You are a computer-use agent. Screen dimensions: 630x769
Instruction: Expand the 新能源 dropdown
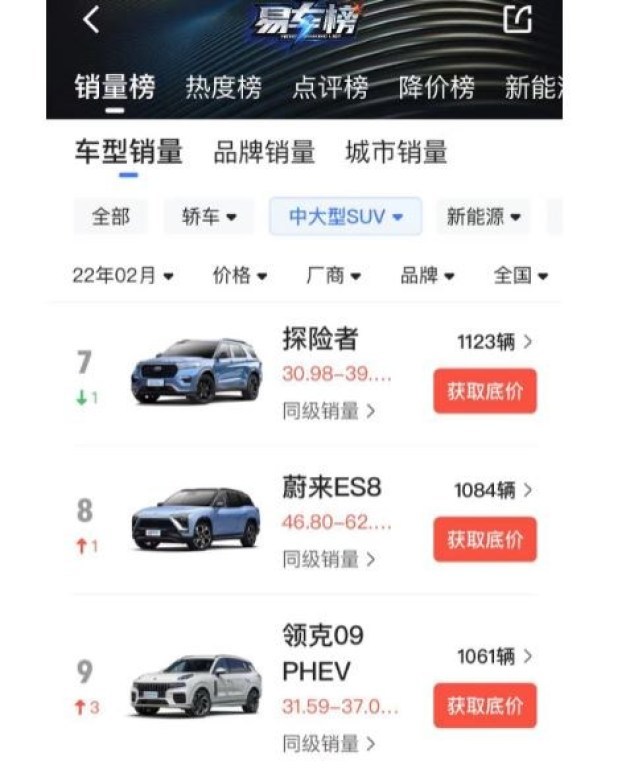click(x=483, y=216)
